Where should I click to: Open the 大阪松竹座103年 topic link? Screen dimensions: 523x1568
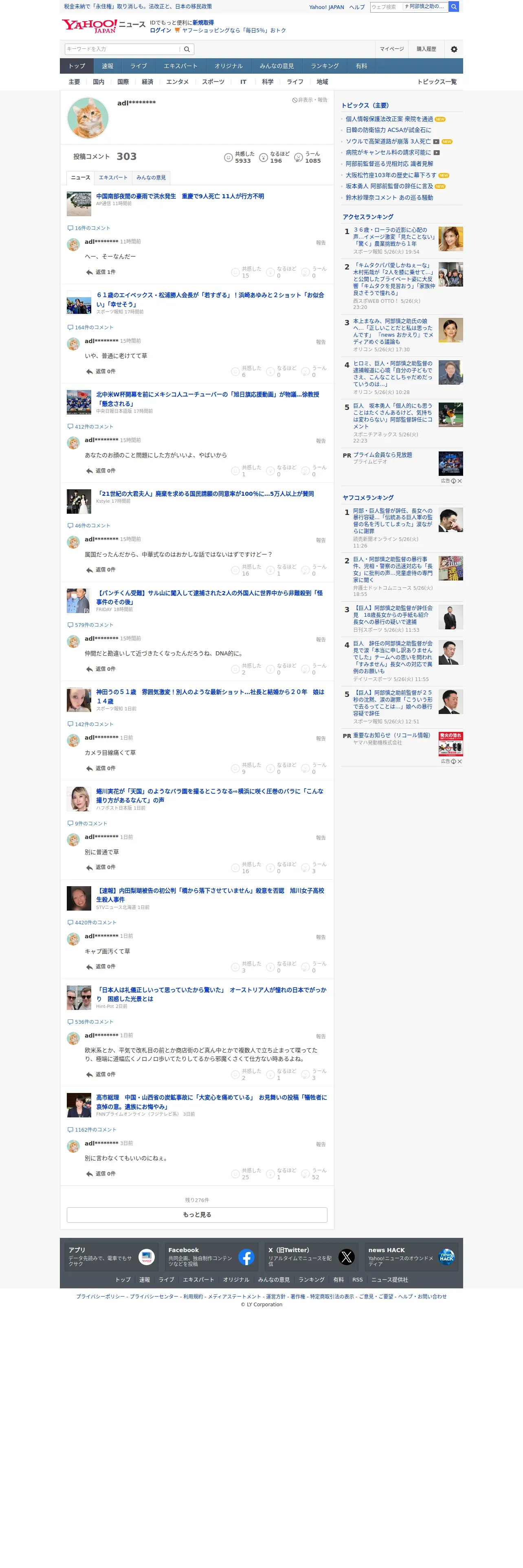pos(391,175)
